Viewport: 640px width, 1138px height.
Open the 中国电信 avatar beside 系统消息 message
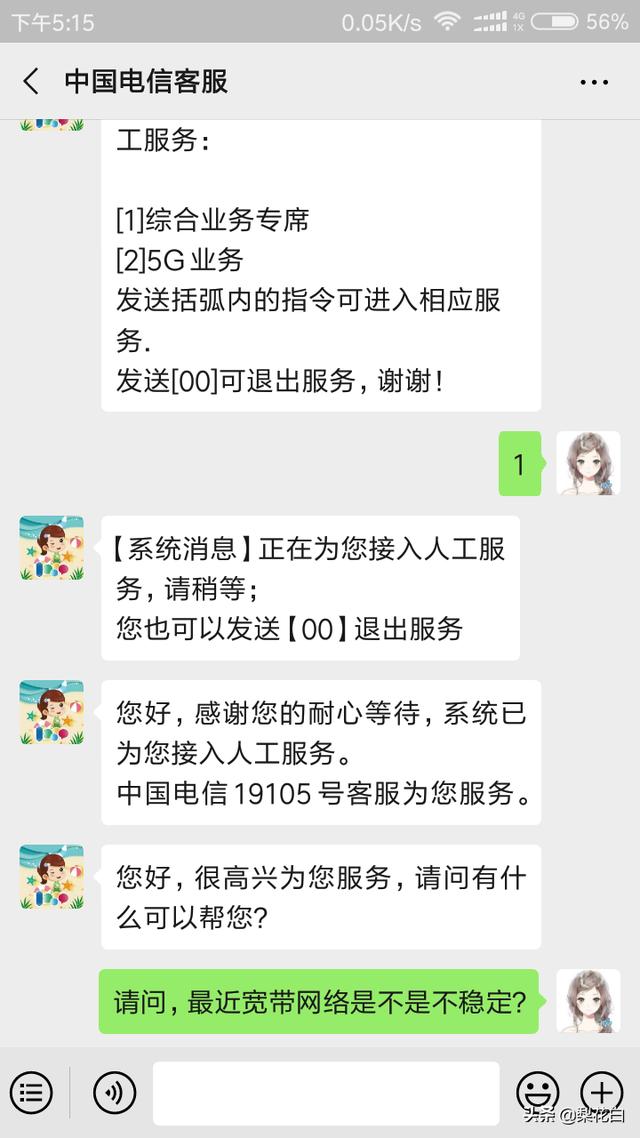pos(51,548)
